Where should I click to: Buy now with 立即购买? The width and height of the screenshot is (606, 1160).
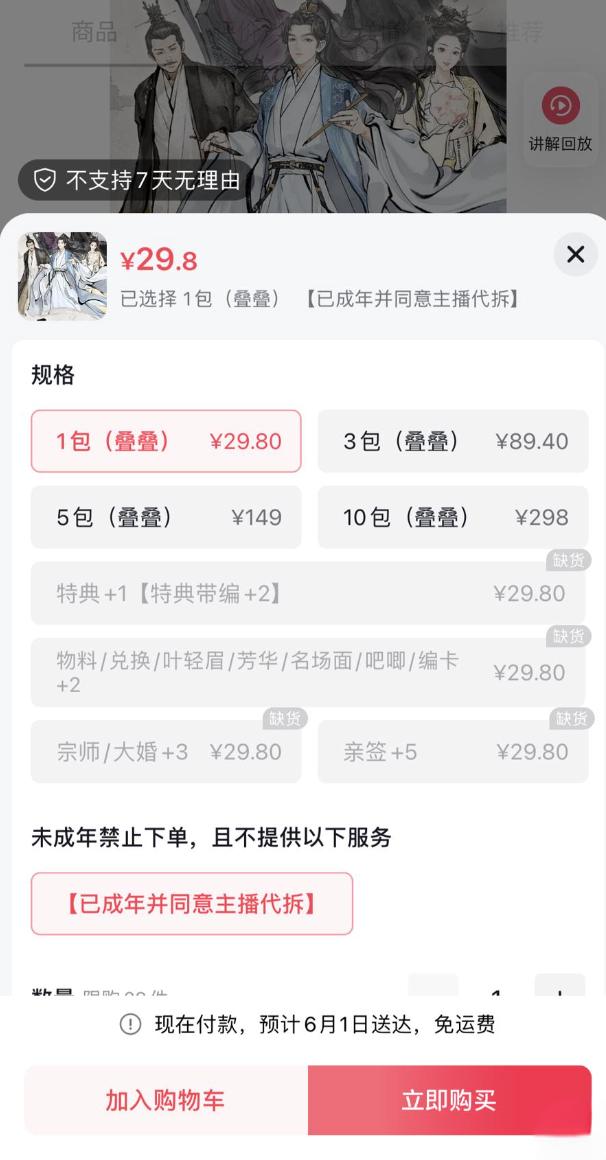[x=449, y=1100]
